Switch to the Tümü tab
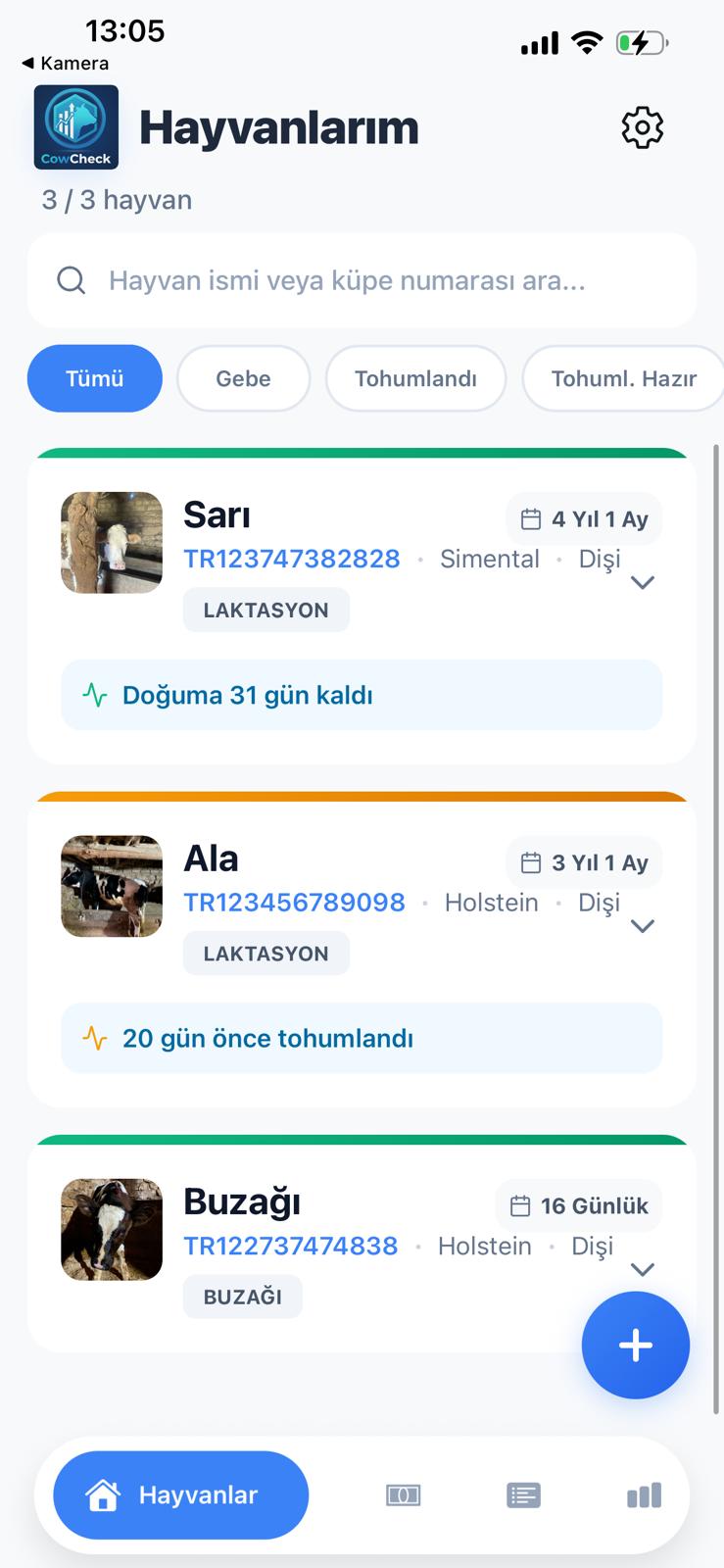This screenshot has width=724, height=1568. (x=94, y=378)
